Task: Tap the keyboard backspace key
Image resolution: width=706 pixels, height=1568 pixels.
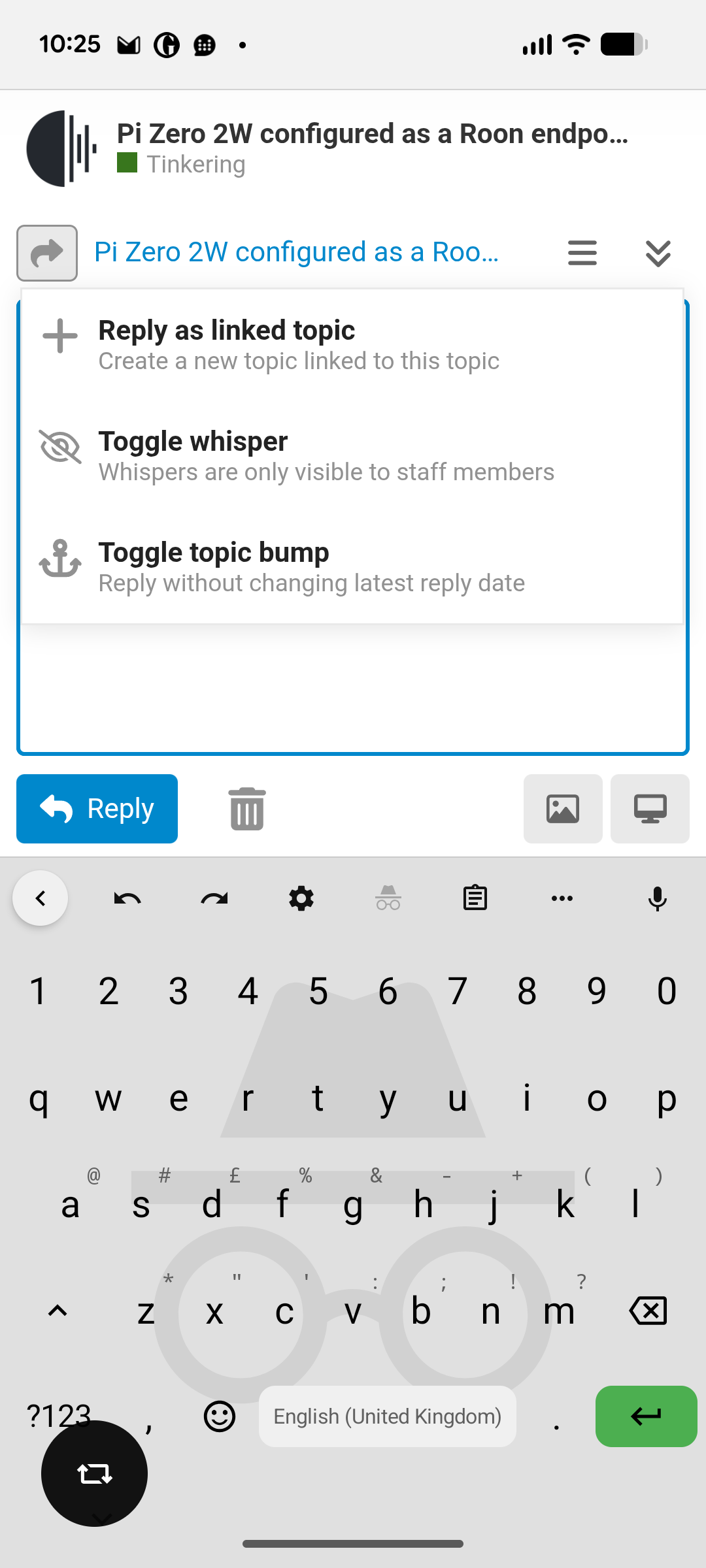Action: click(647, 1311)
